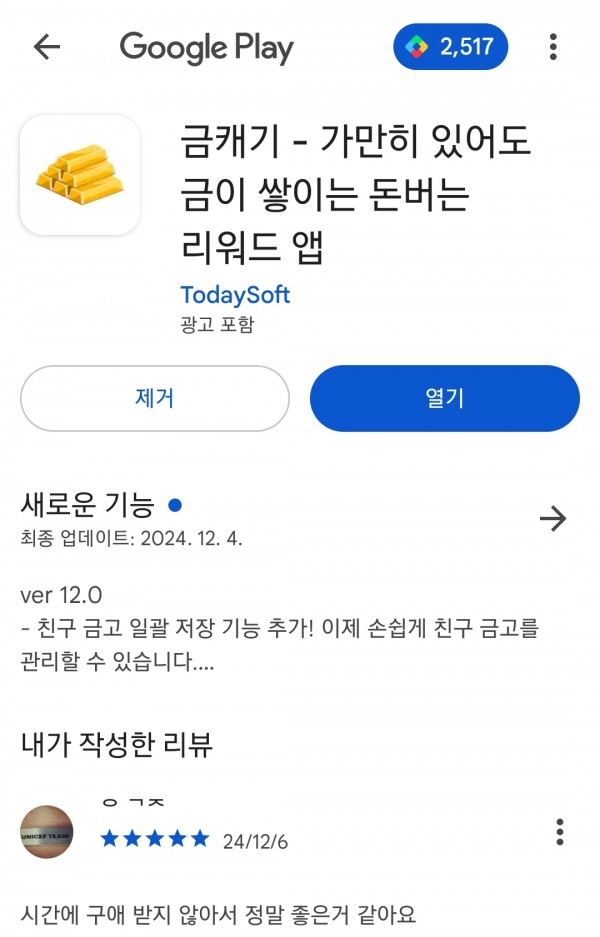Open the app with 열기
This screenshot has height=937, width=600.
point(444,398)
